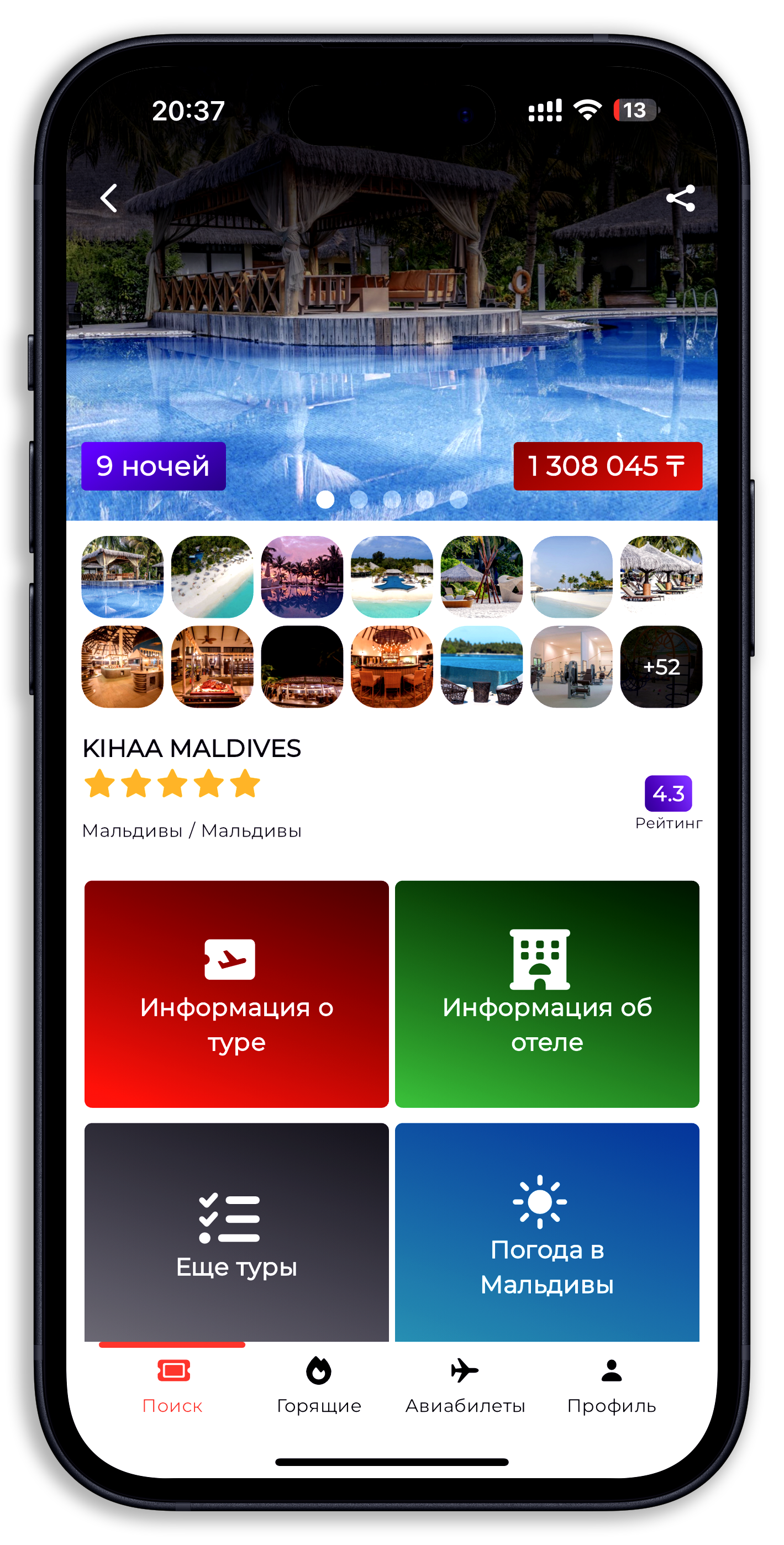Open the +52 more photos thumbnail
The width and height of the screenshot is (784, 1545).
click(661, 666)
